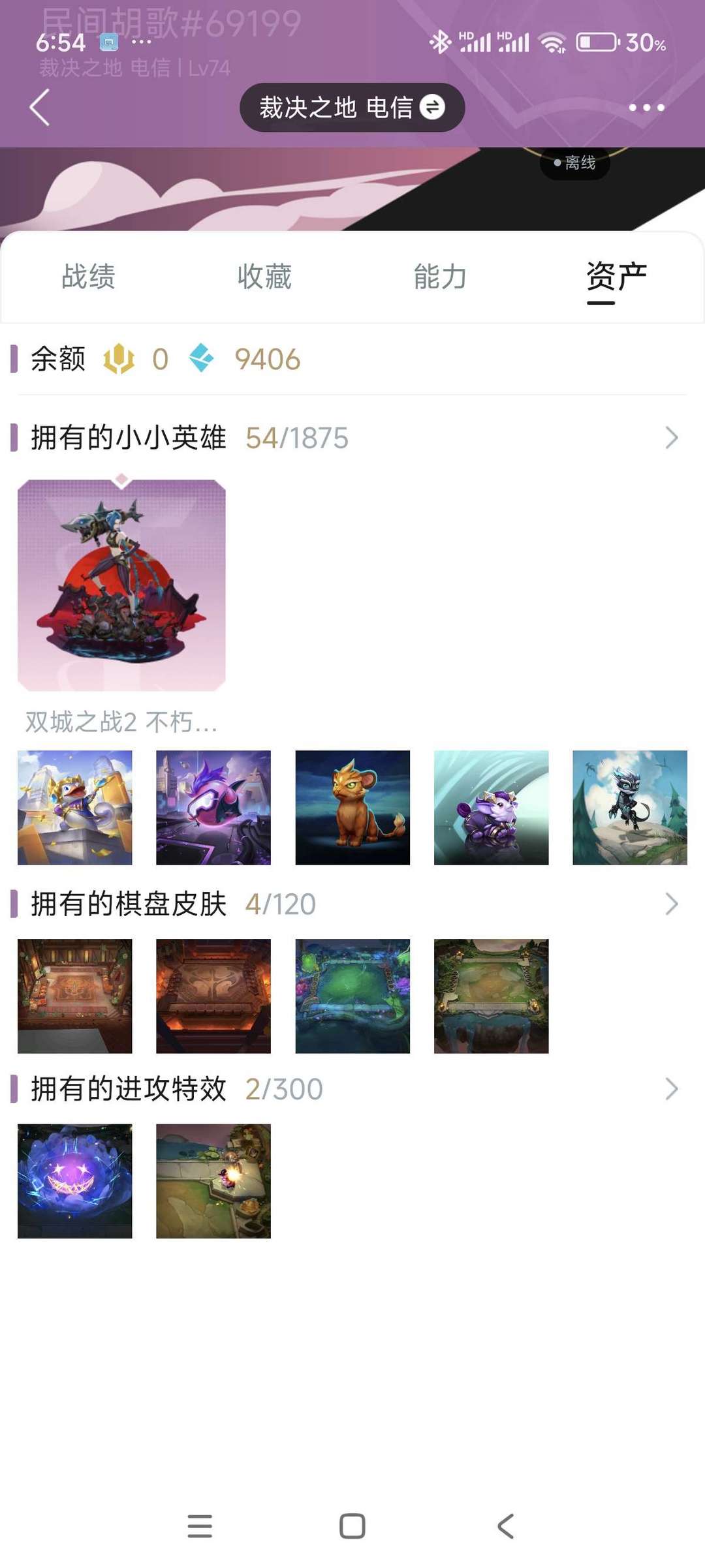705x1568 pixels.
Task: Open recent apps from navigation bar
Action: pyautogui.click(x=200, y=1526)
